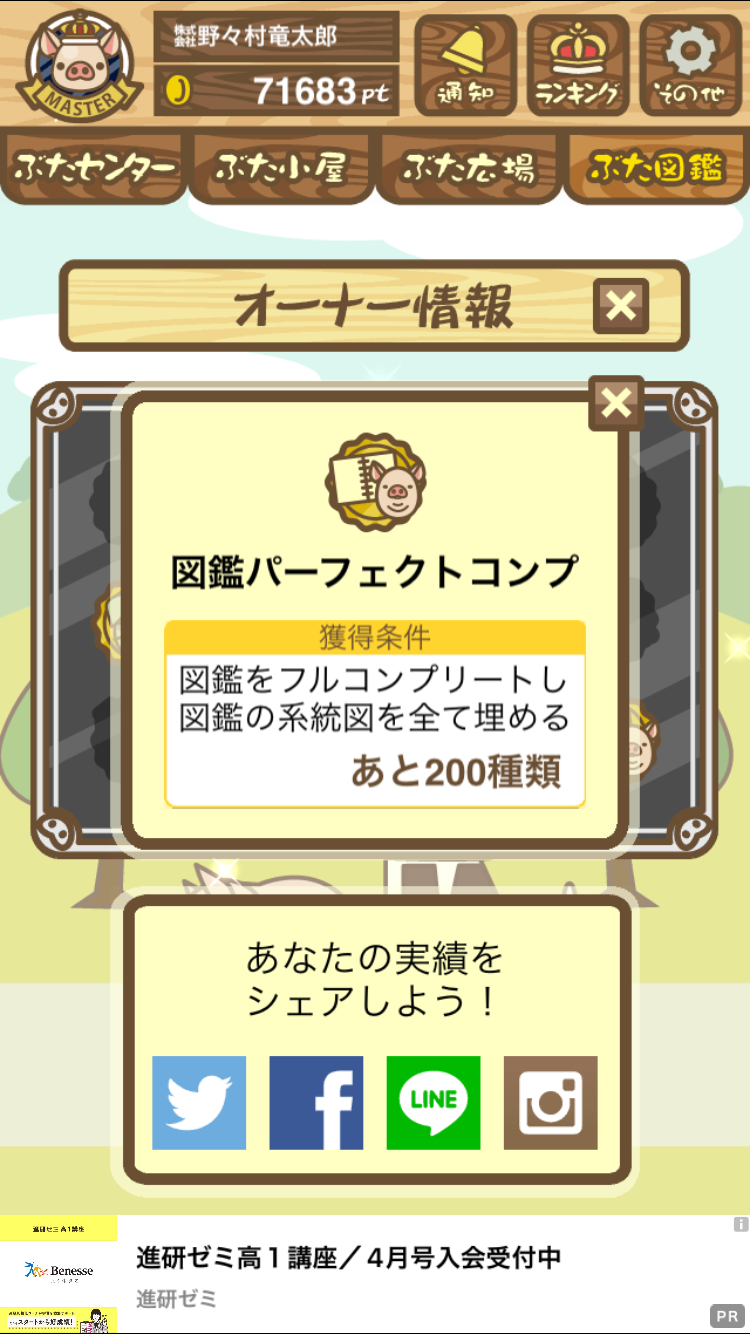Open the 進研ゼミ advertisement banner

click(x=375, y=1274)
